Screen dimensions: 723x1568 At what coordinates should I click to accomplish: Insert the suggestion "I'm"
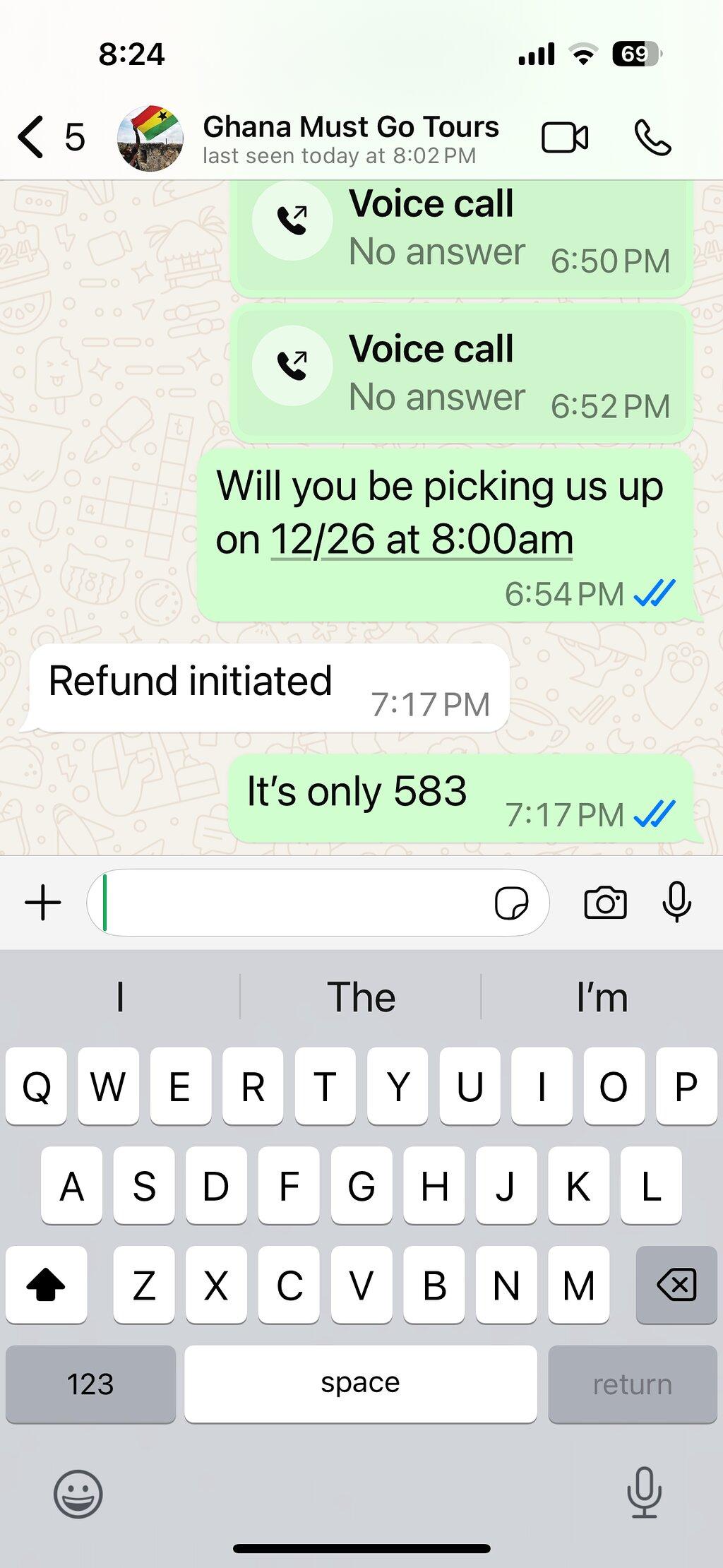pos(602,997)
